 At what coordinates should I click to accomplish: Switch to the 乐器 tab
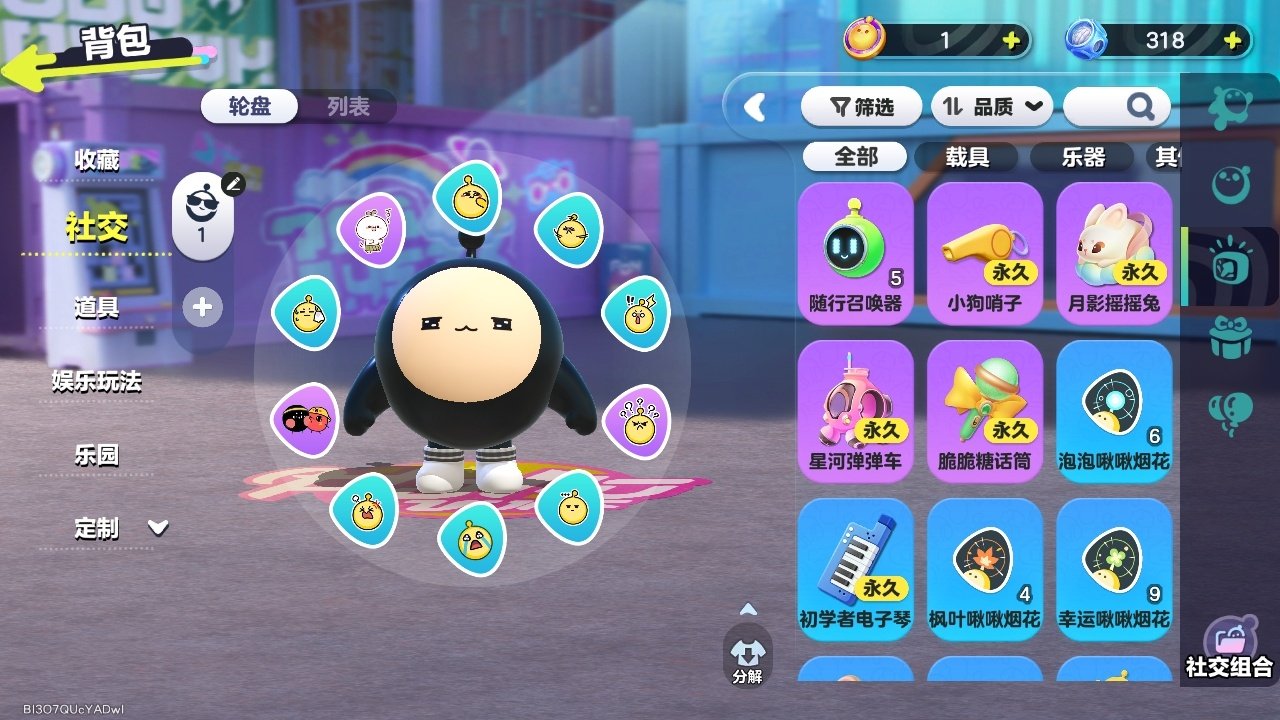1082,157
